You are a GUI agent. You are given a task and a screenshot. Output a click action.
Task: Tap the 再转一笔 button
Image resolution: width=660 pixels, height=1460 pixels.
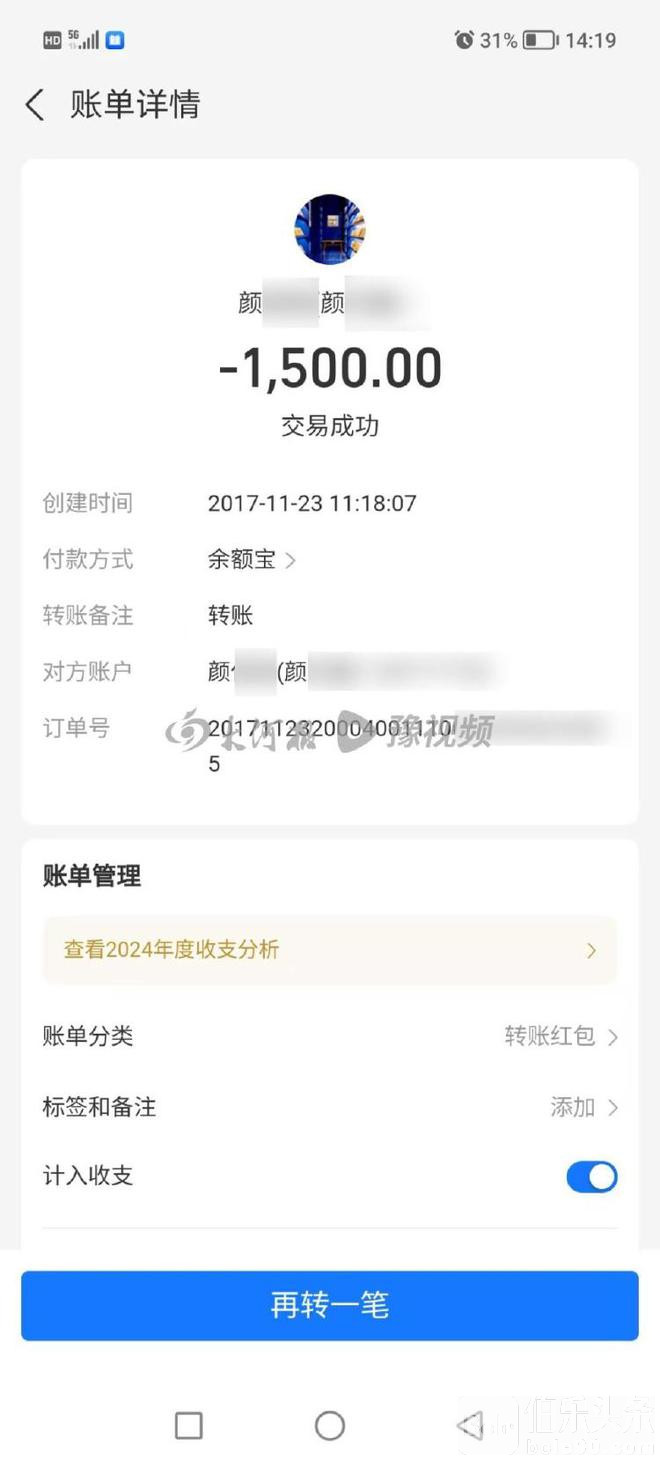click(329, 1305)
